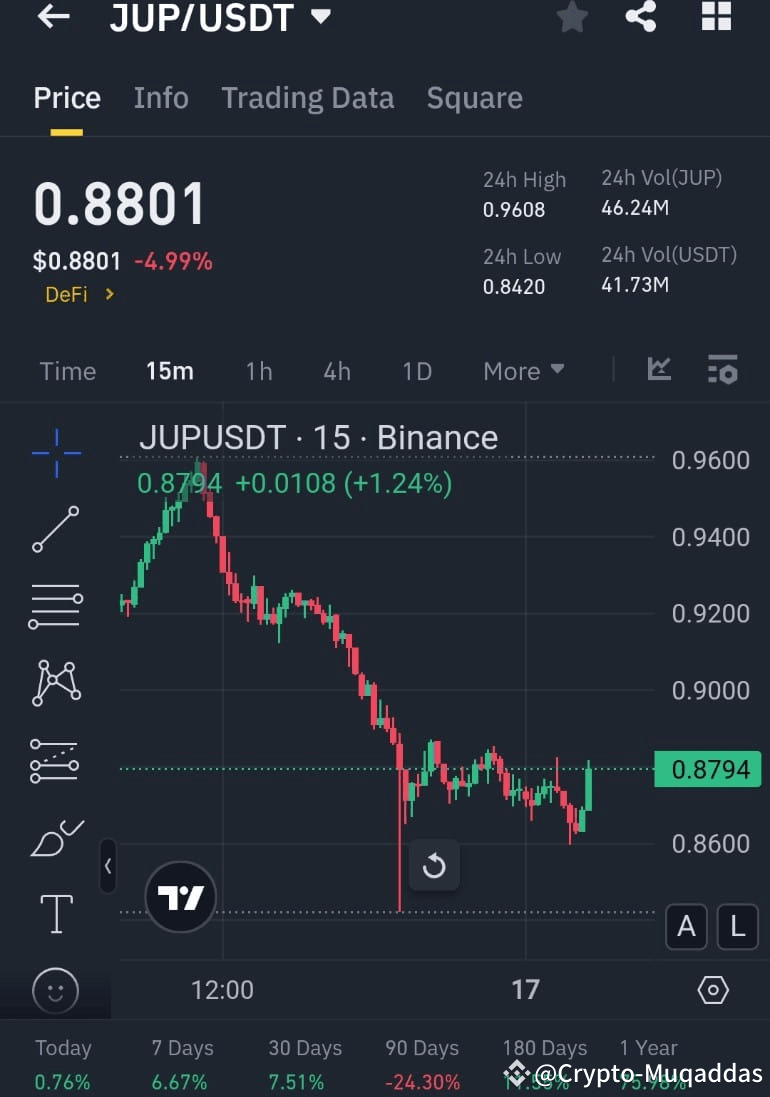770x1097 pixels.
Task: Open the horizontal lines drawing tool
Action: (x=55, y=605)
